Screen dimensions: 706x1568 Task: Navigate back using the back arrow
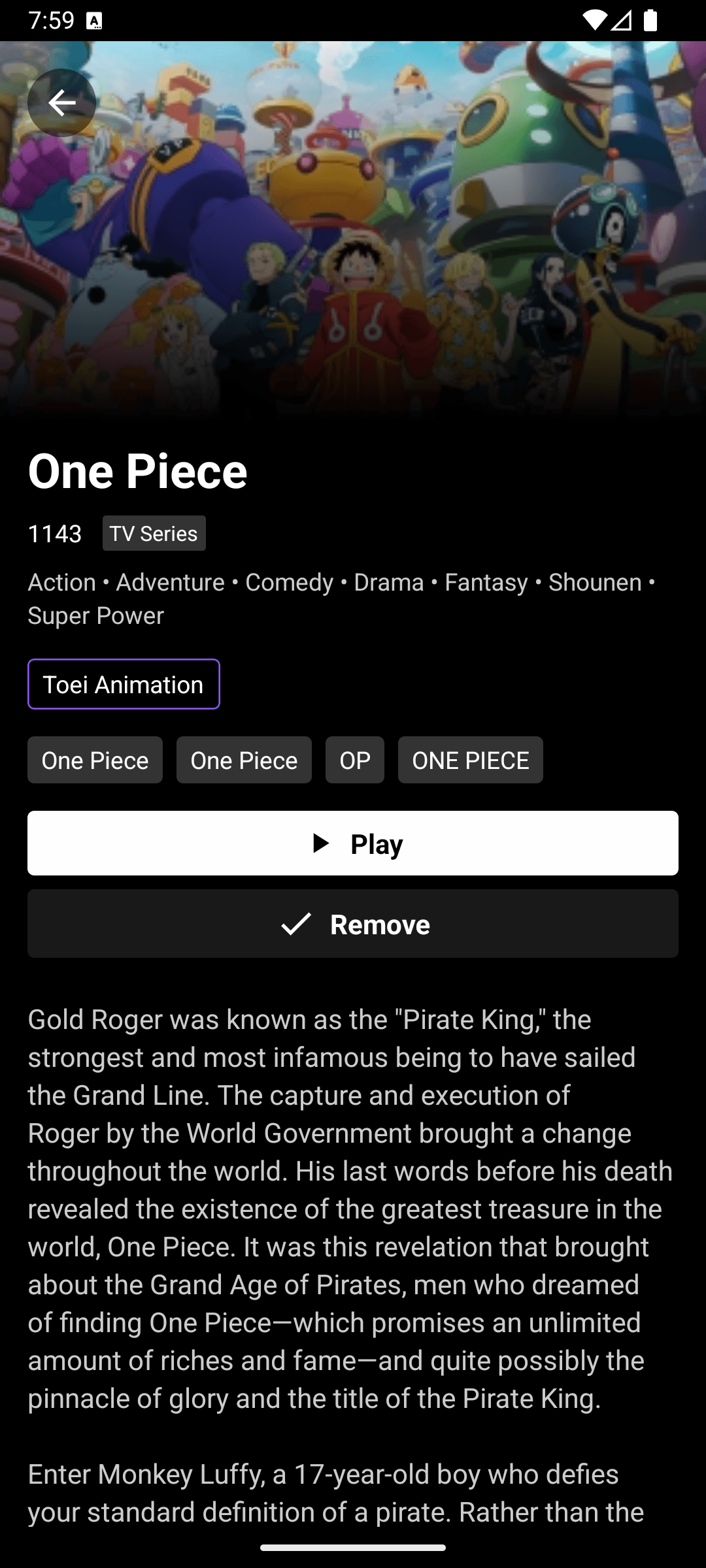tap(61, 103)
